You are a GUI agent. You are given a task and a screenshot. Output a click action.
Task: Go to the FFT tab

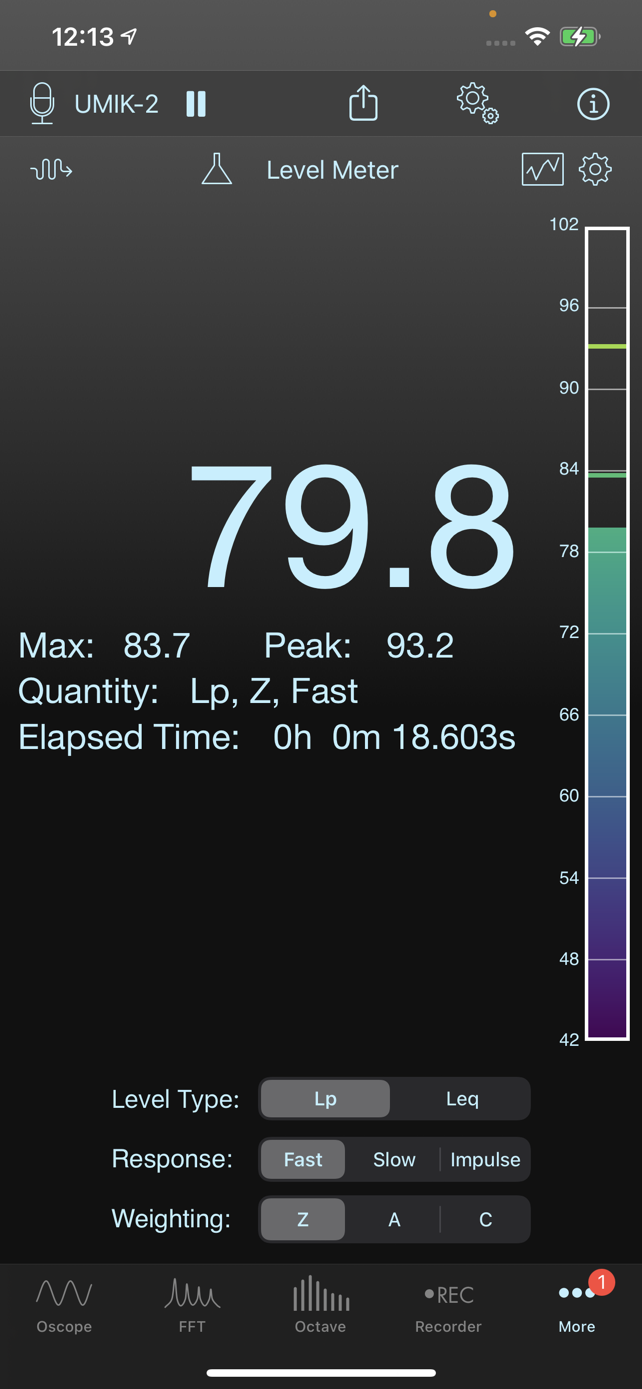pos(192,1305)
